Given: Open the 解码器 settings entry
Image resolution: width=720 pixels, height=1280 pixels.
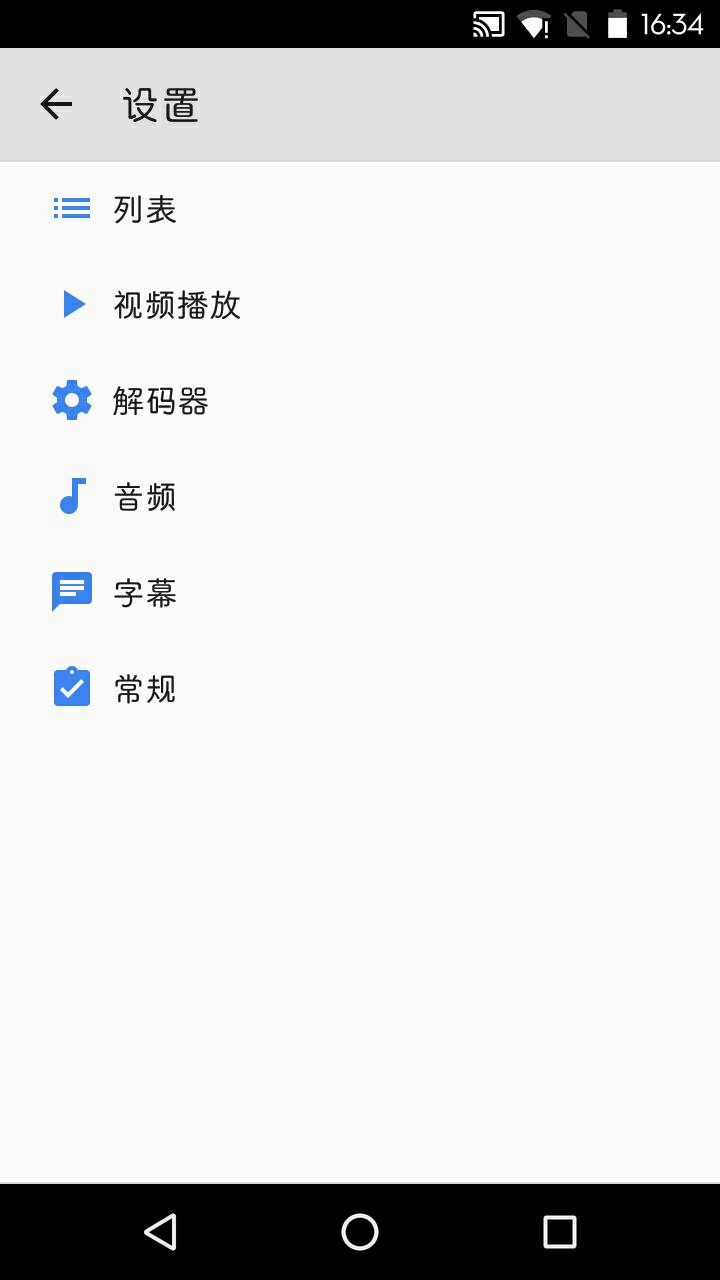Looking at the screenshot, I should pyautogui.click(x=160, y=400).
